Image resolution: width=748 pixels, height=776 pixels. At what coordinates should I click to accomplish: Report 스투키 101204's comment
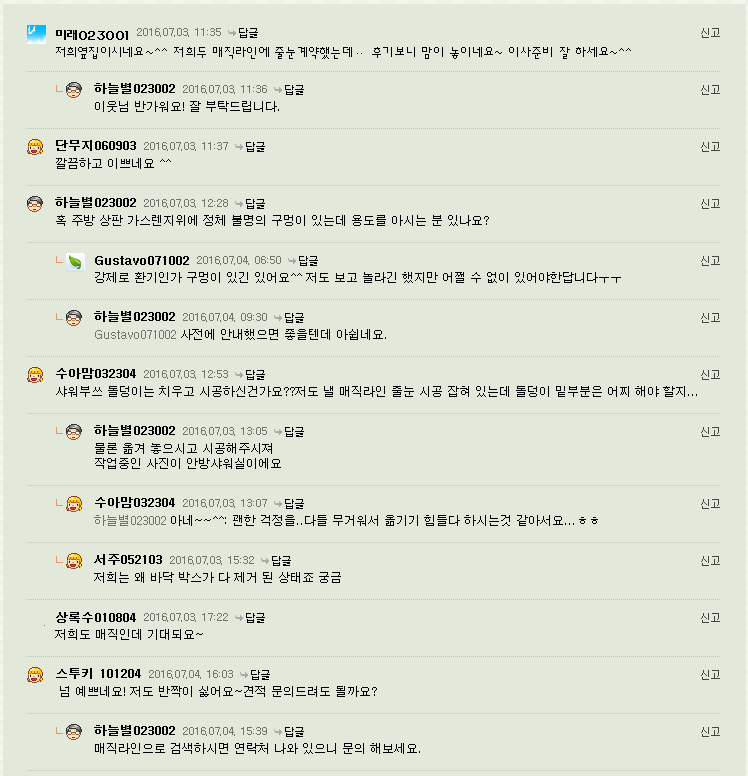pyautogui.click(x=710, y=674)
